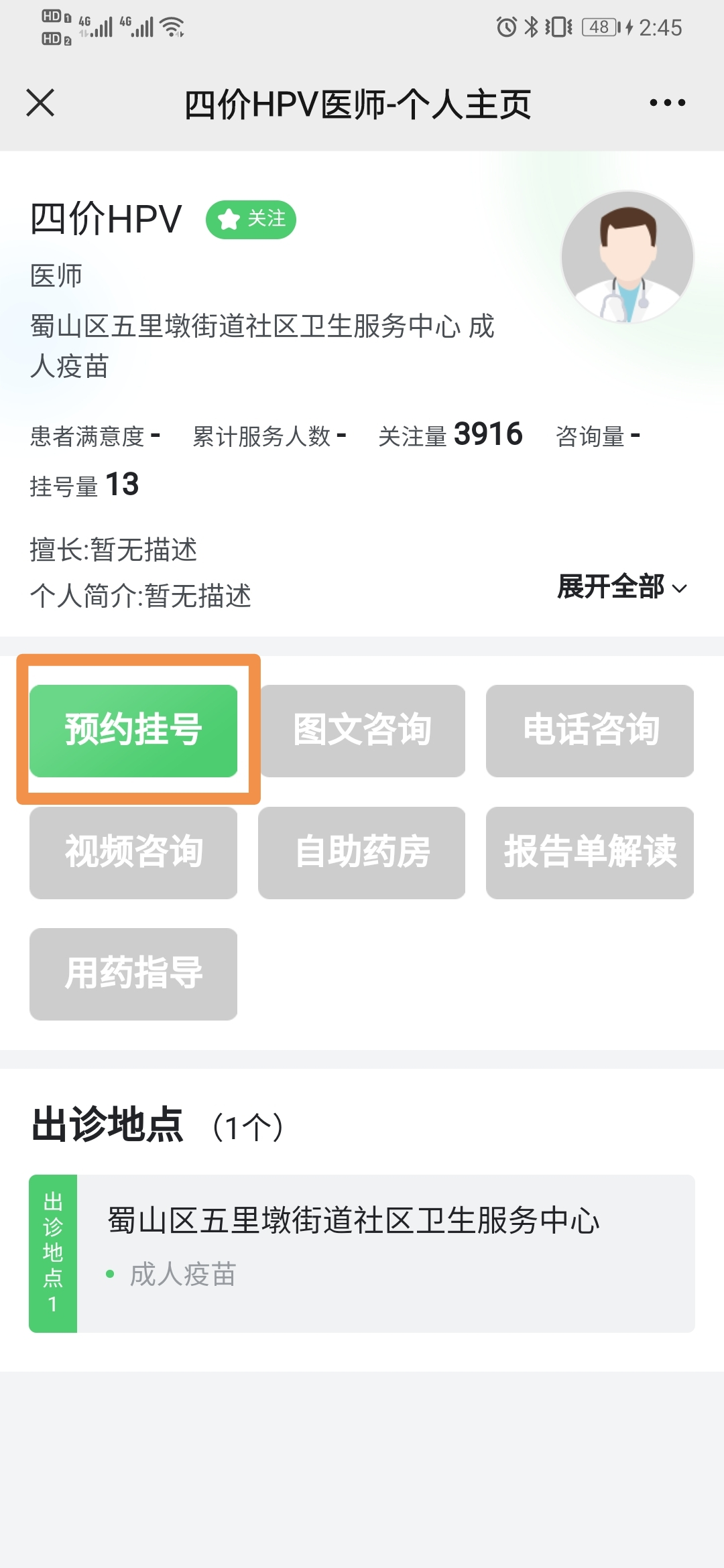Screen dimensions: 724x1568
Task: Expand full details with 展开全部
Action: tap(622, 587)
